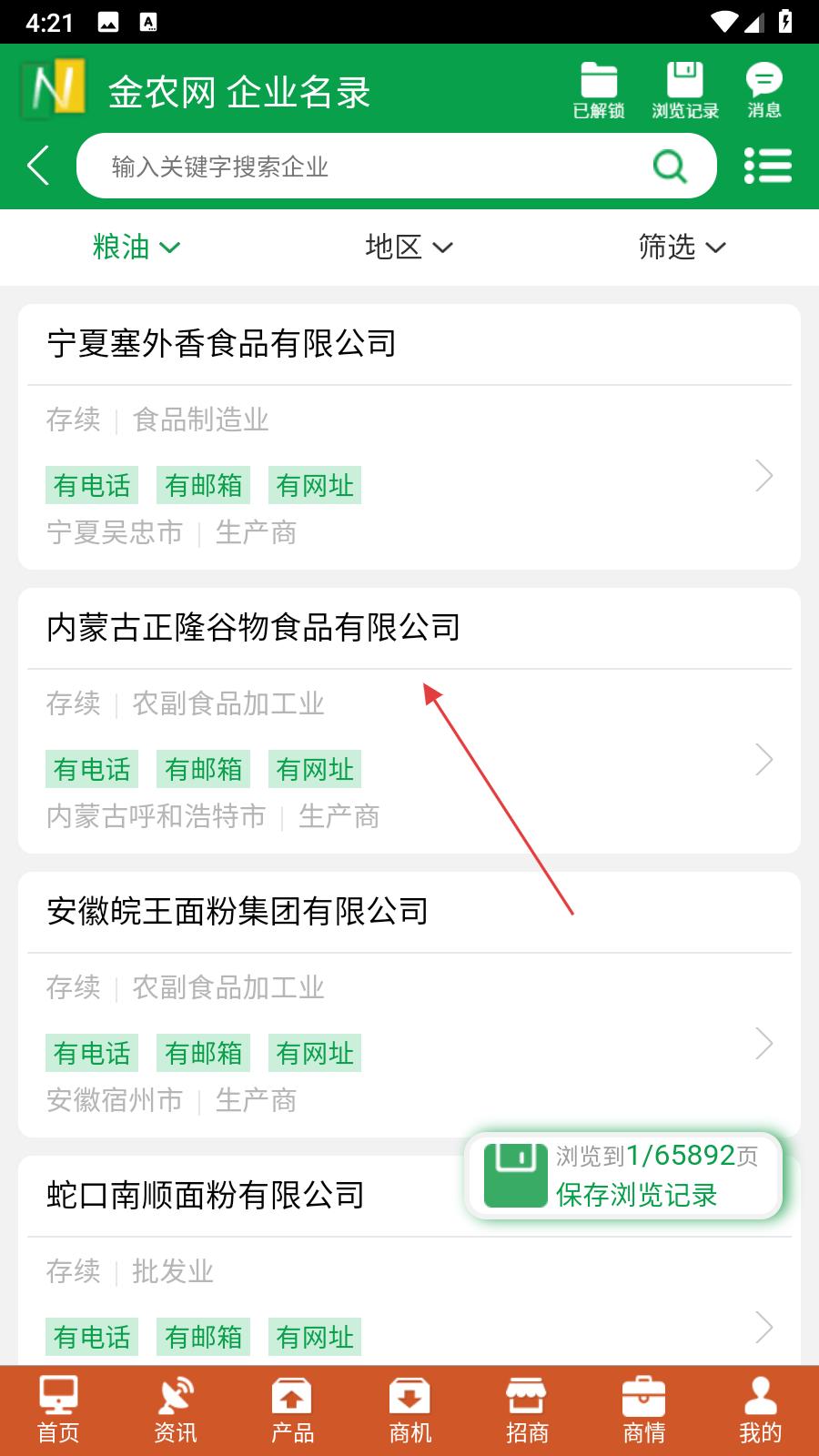Go back using the left arrow

pyautogui.click(x=38, y=167)
